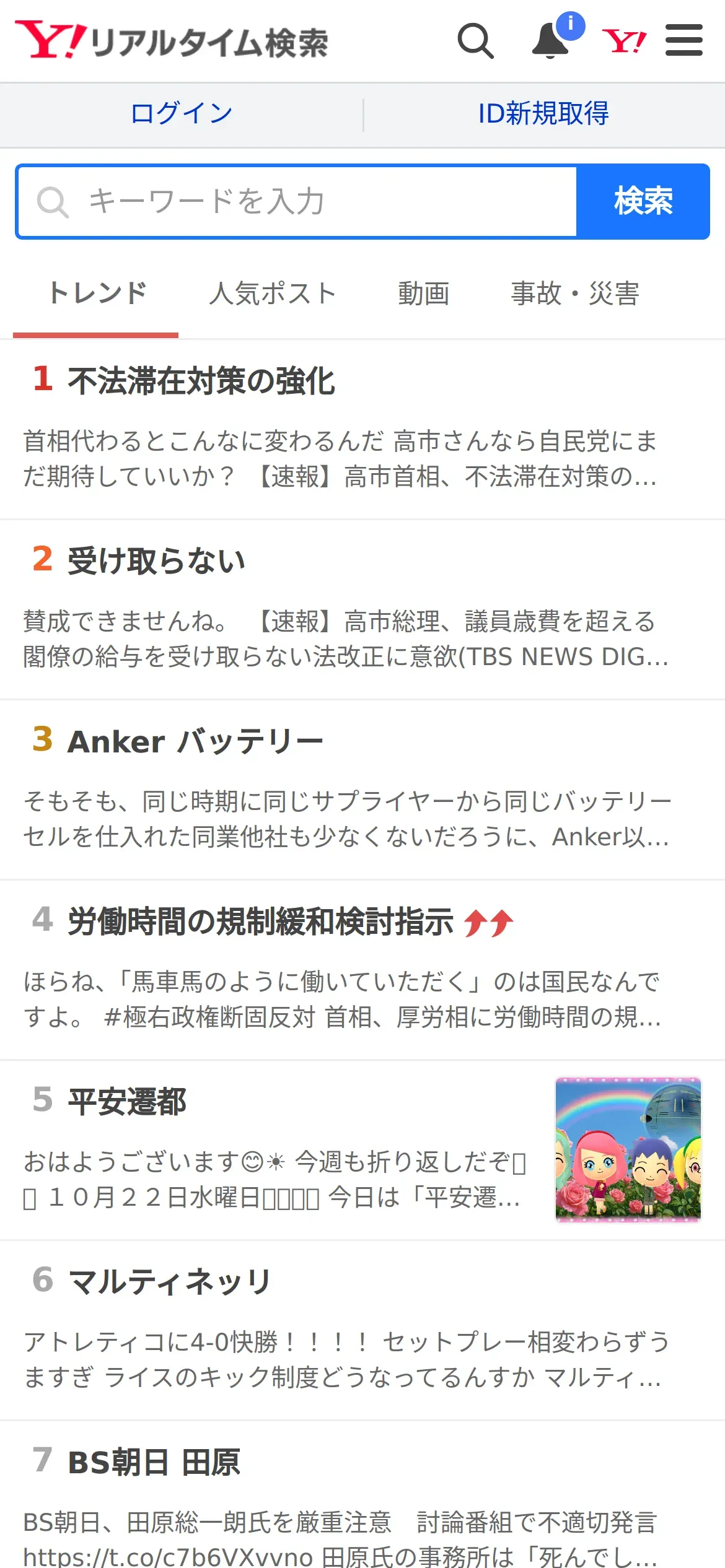Open the ID新規取得 link
725x1568 pixels.
click(x=543, y=114)
